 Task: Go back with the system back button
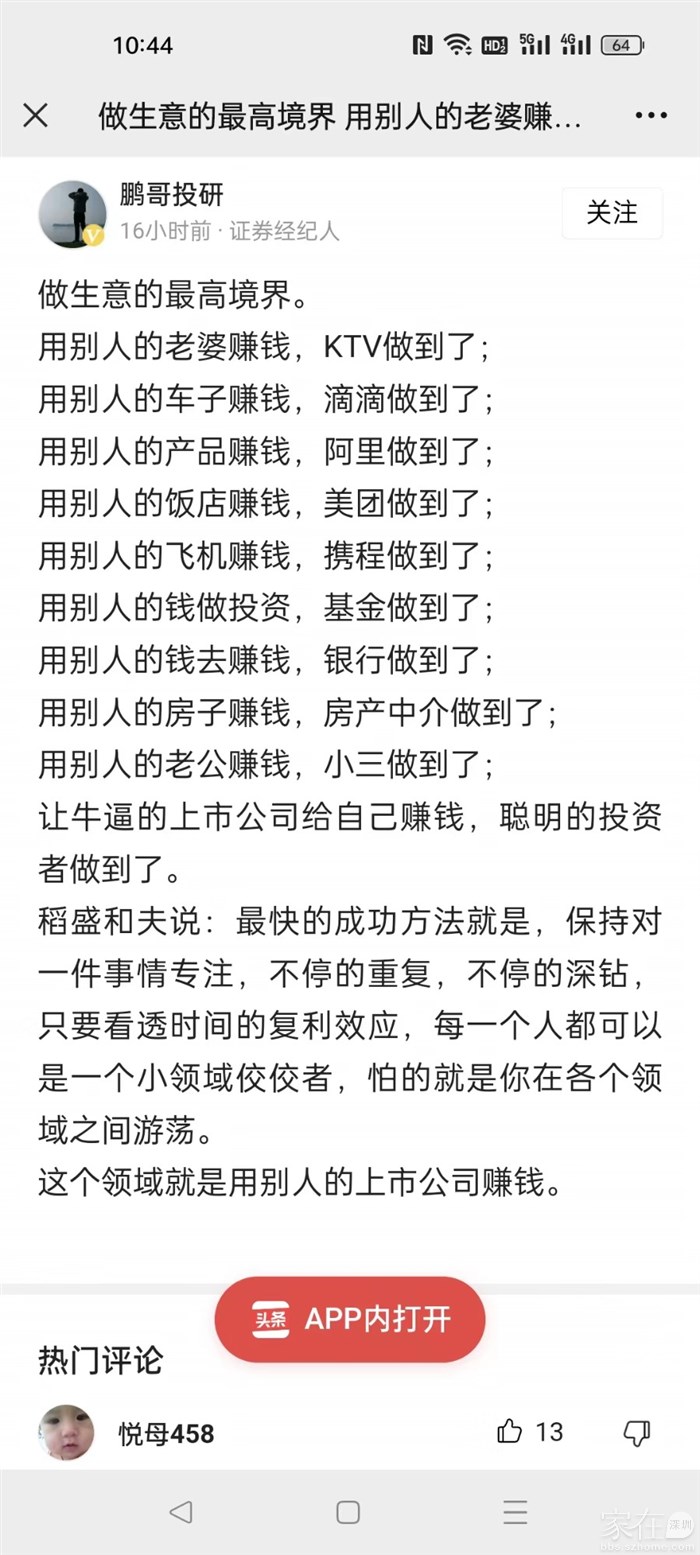(180, 1512)
